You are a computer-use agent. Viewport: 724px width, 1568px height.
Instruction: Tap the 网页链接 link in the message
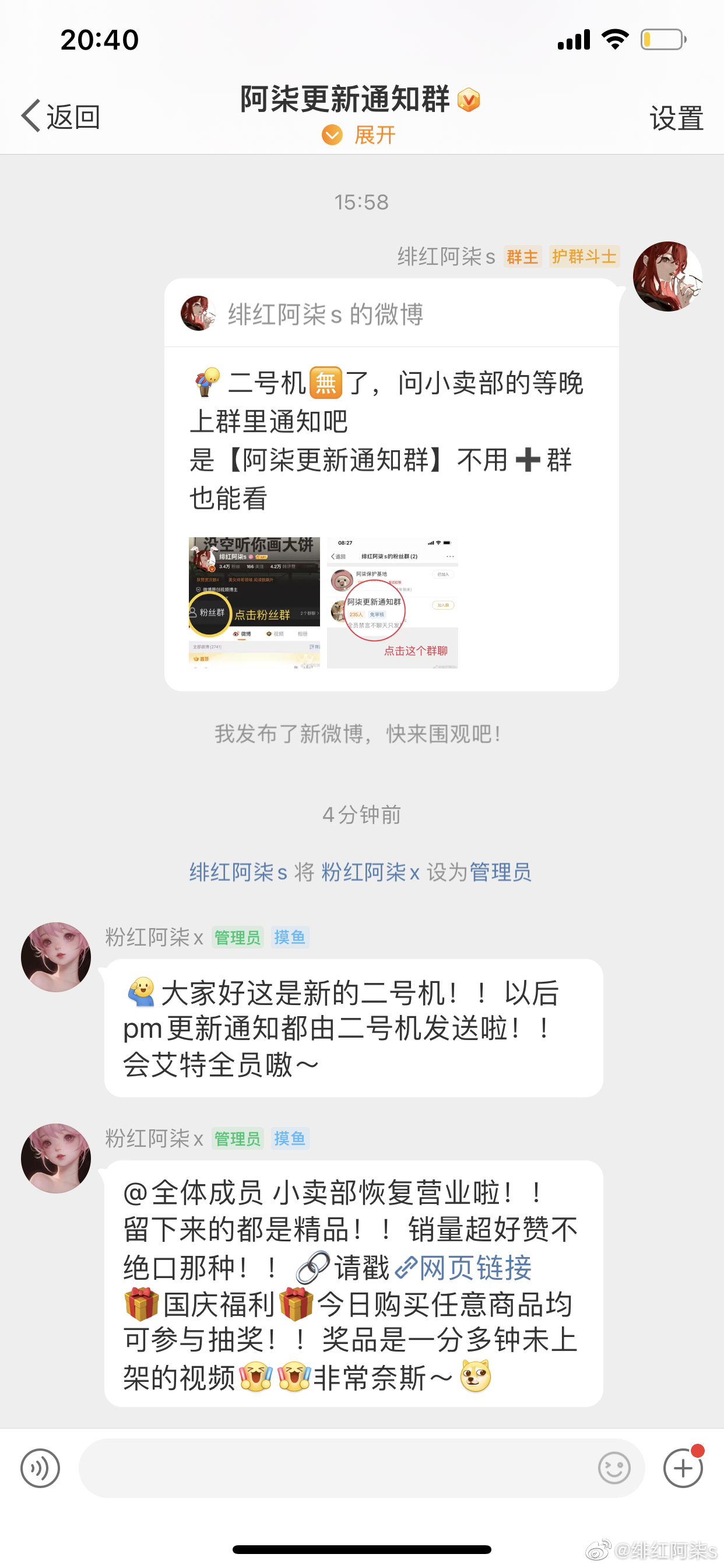463,1268
